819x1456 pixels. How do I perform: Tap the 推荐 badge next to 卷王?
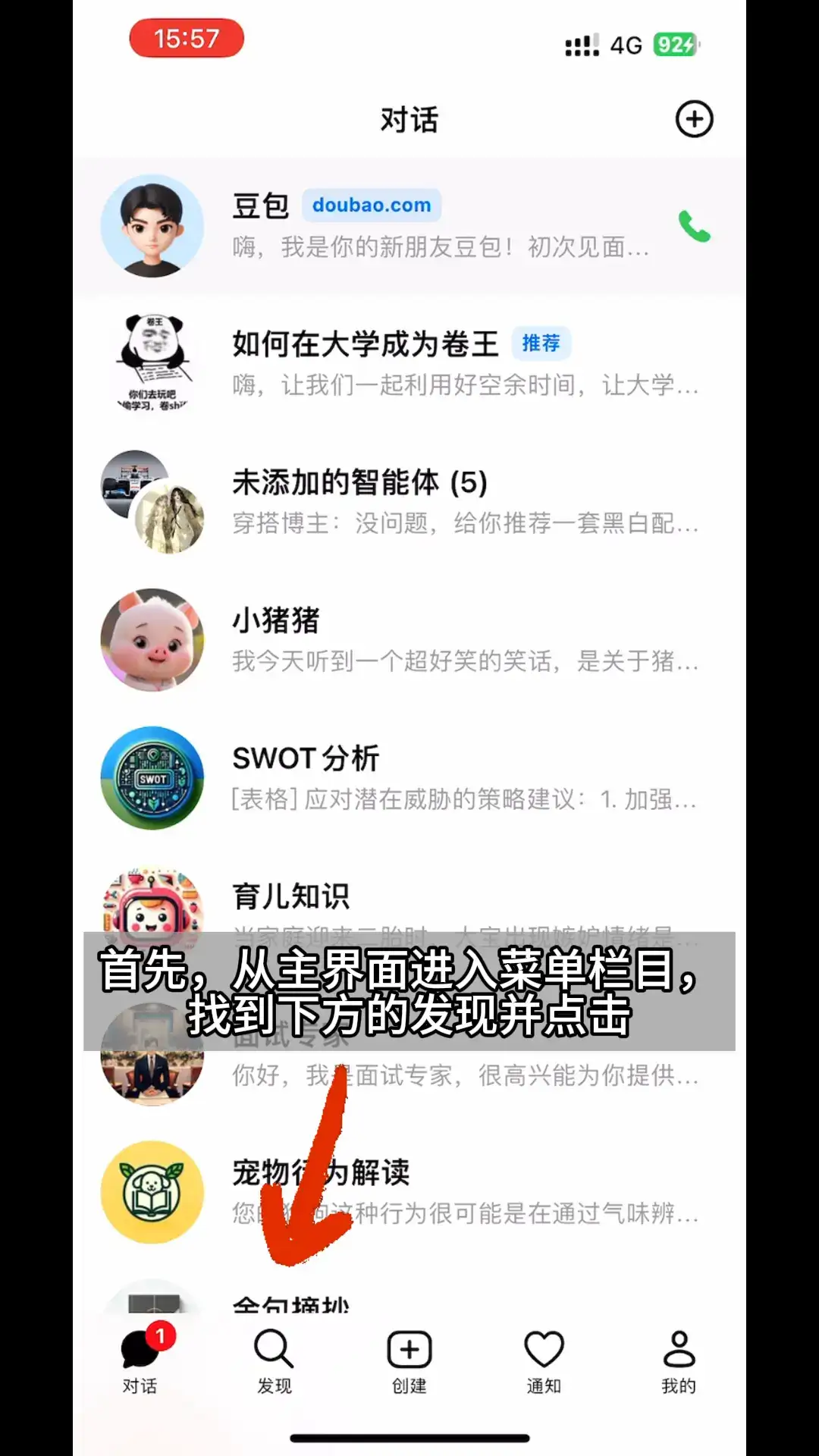tap(541, 344)
